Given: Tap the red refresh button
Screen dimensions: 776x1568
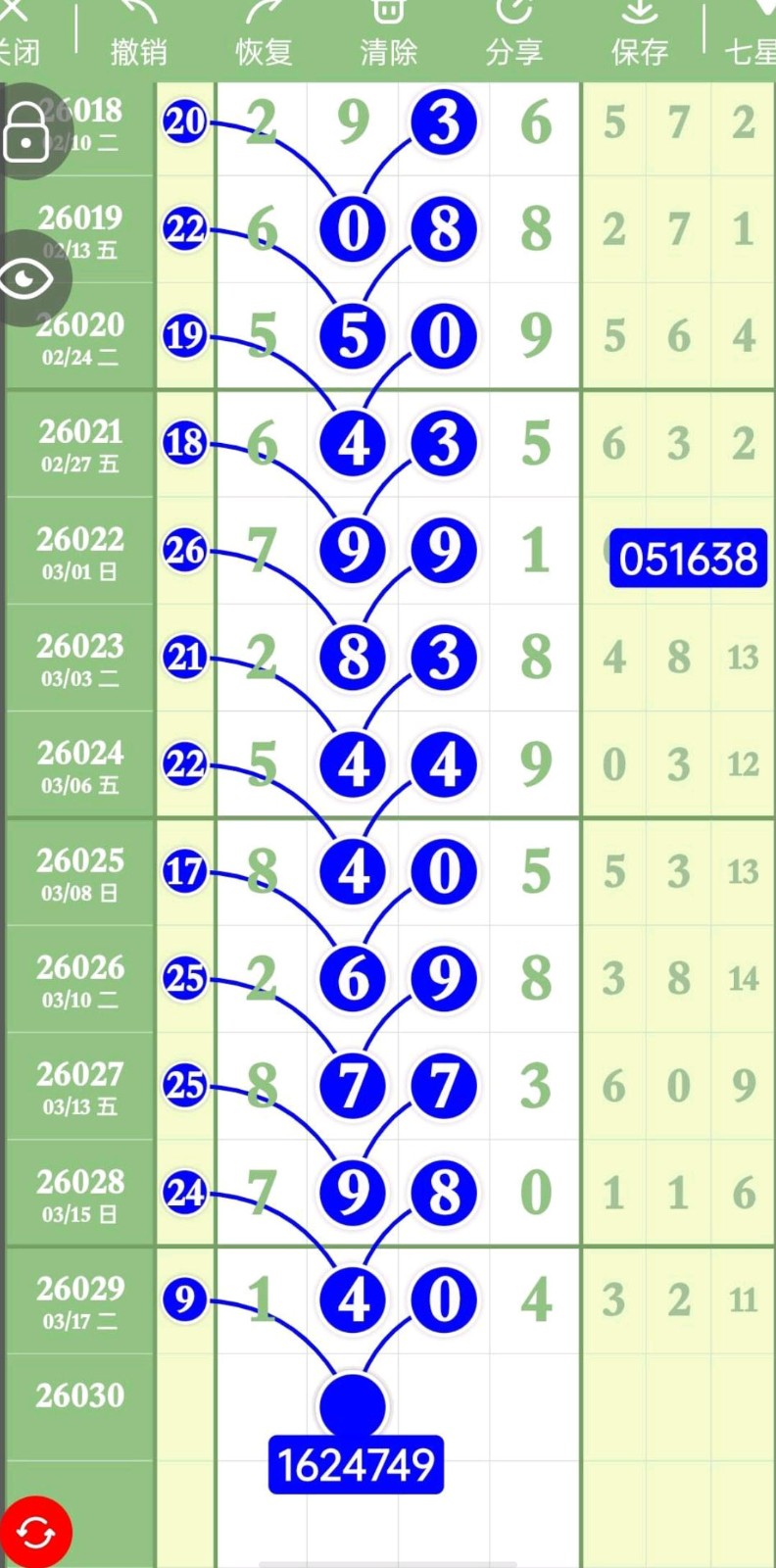Looking at the screenshot, I should [x=35, y=1533].
